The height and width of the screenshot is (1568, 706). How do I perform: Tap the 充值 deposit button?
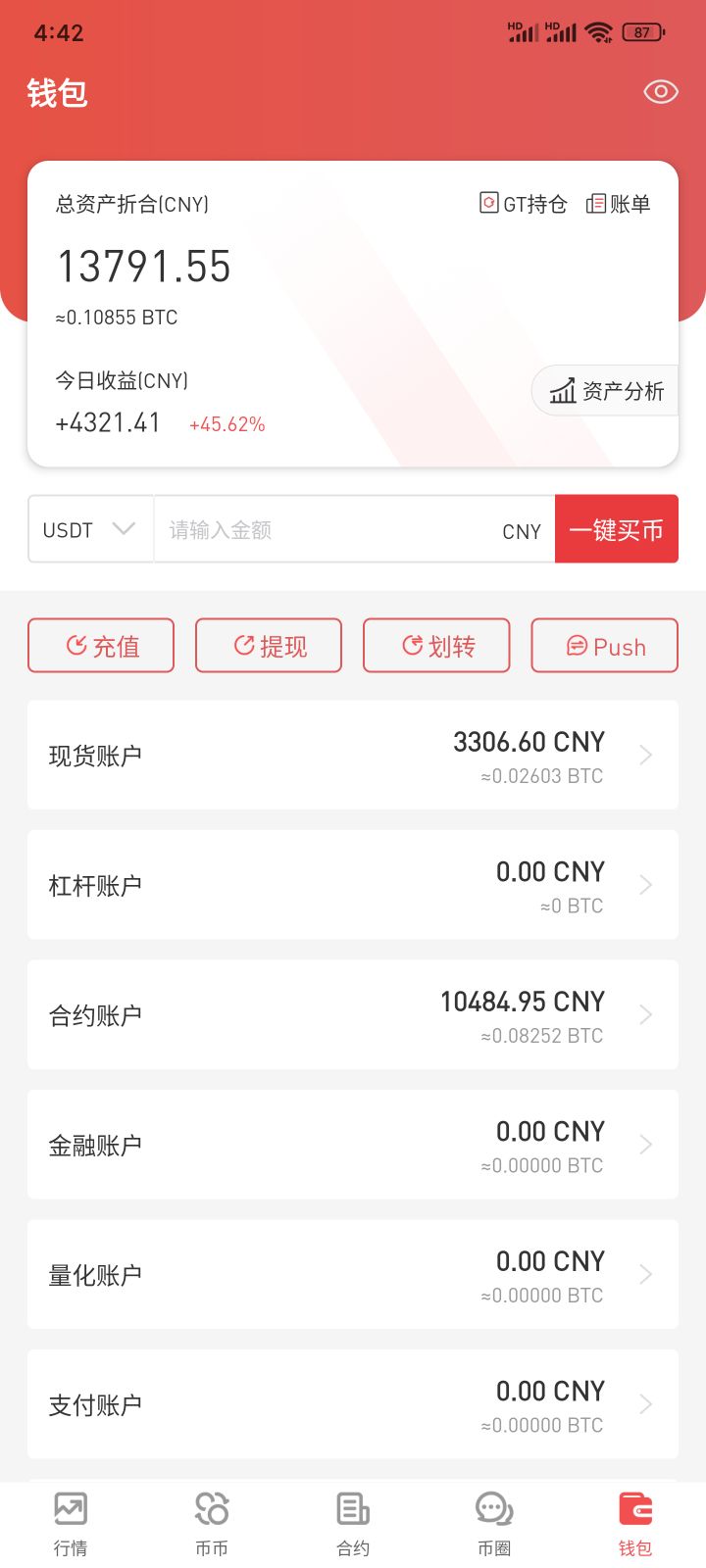point(101,646)
